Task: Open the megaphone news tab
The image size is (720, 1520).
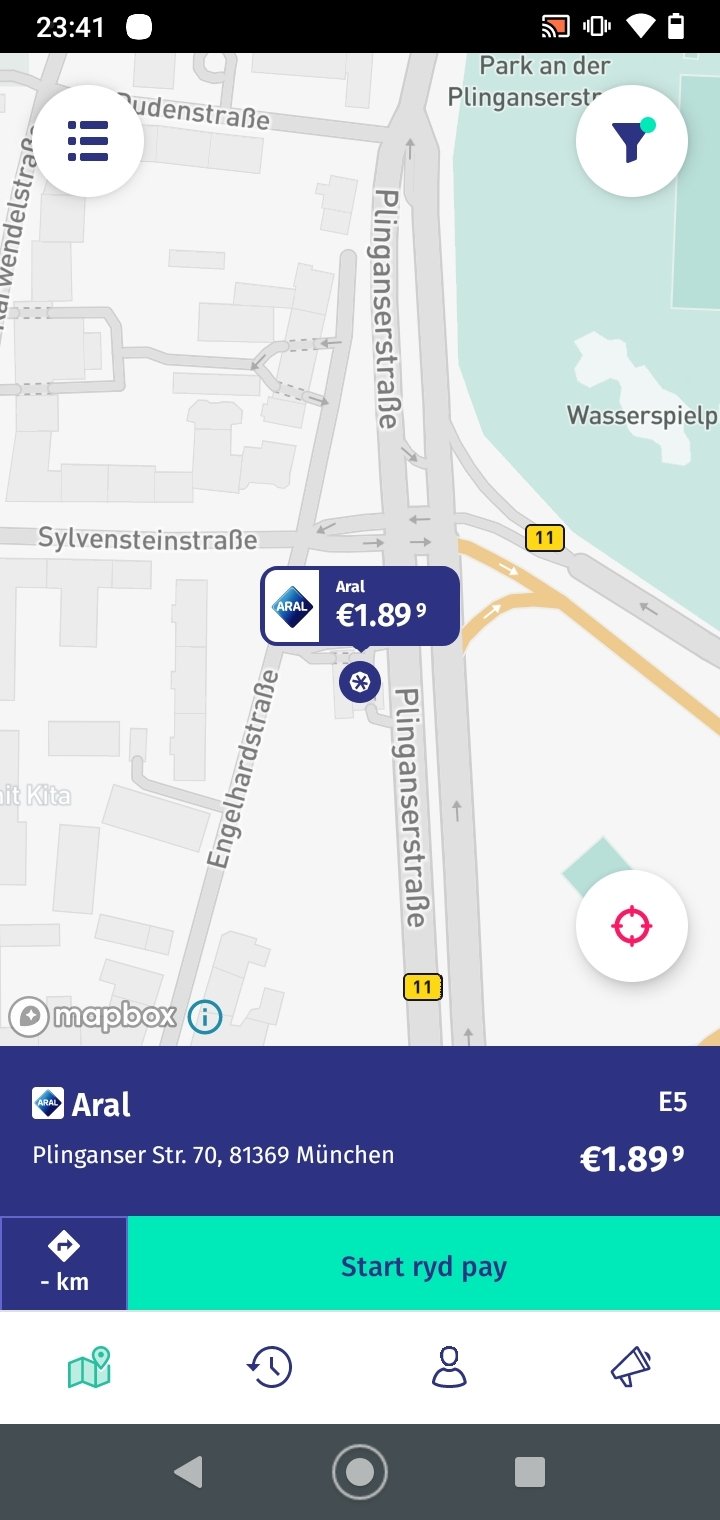Action: click(631, 1367)
